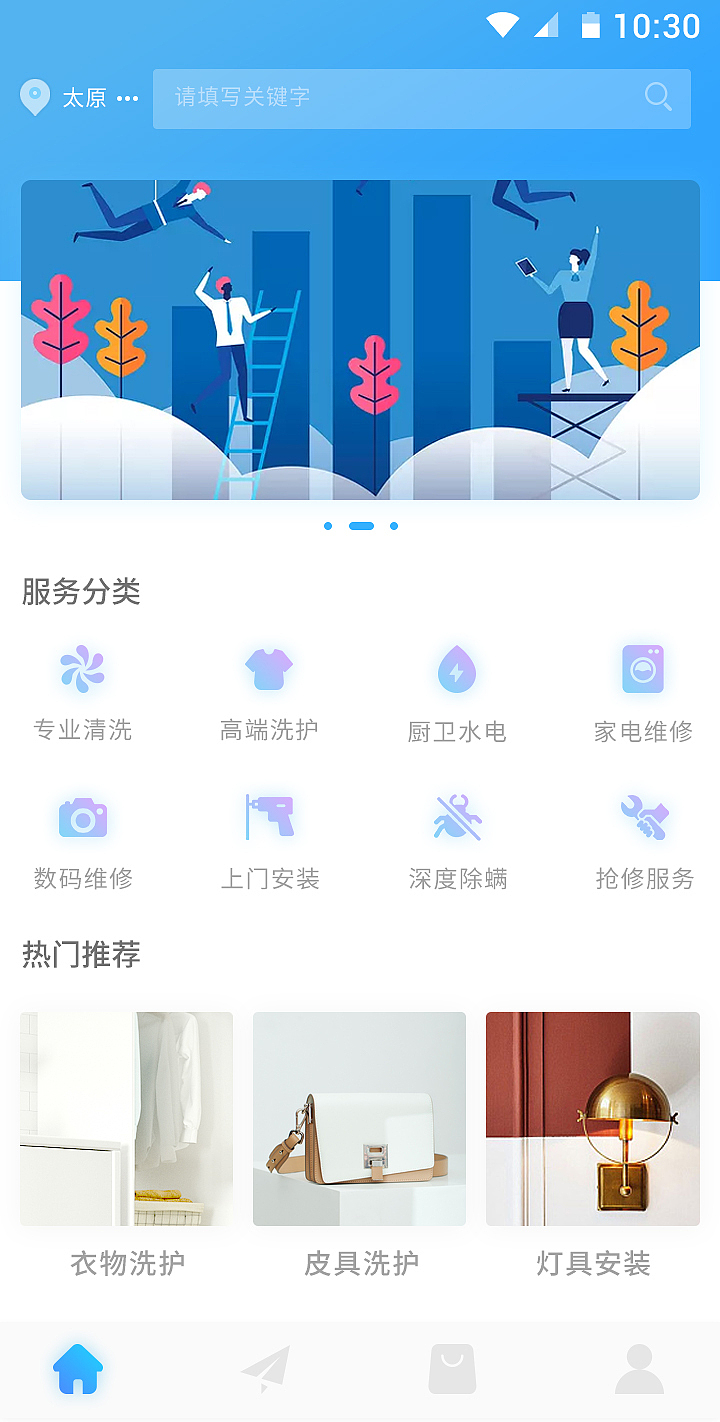Select the third carousel pagination dot
Image resolution: width=720 pixels, height=1422 pixels.
393,526
